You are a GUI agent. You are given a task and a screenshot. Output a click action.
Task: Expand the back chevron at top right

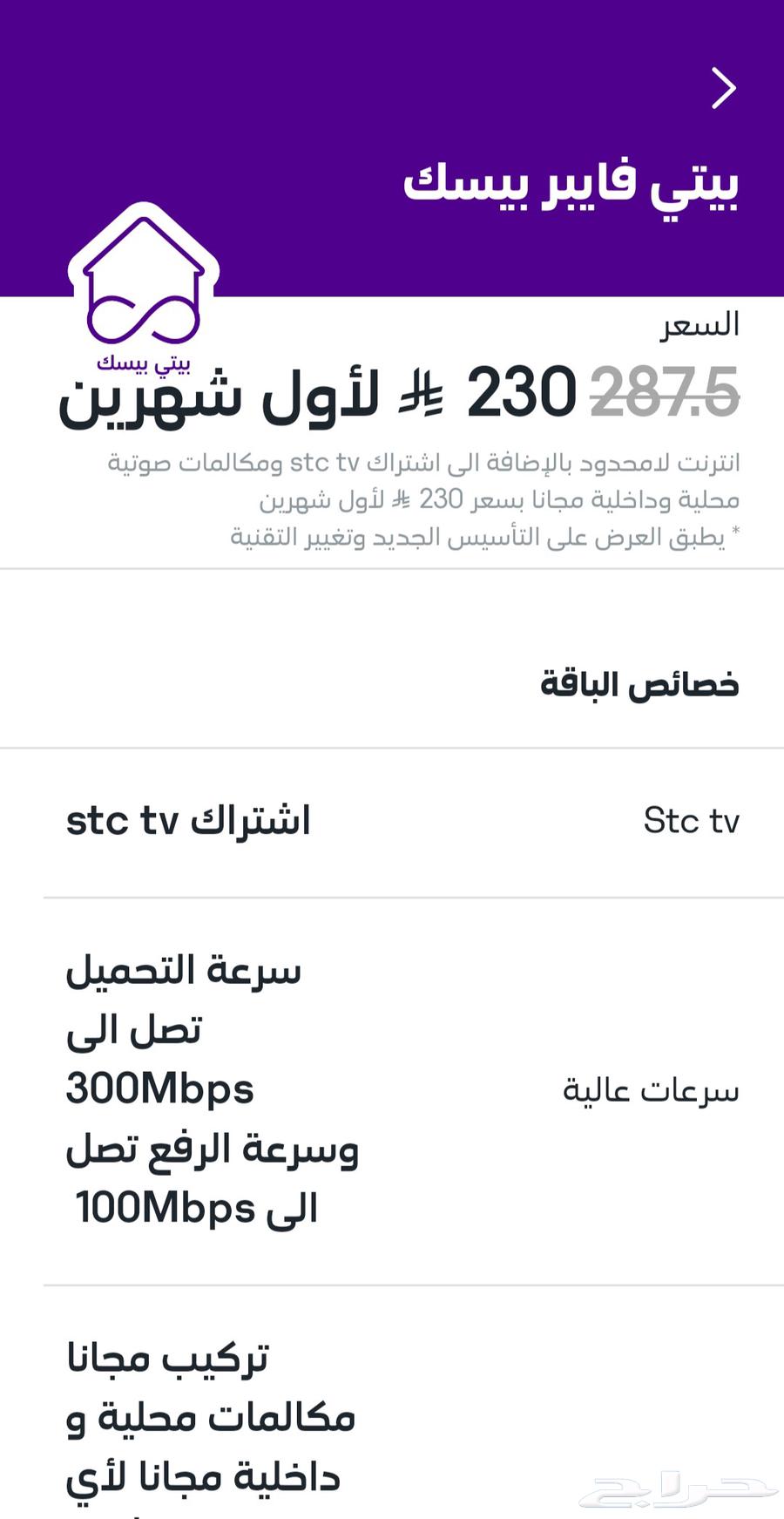click(722, 89)
